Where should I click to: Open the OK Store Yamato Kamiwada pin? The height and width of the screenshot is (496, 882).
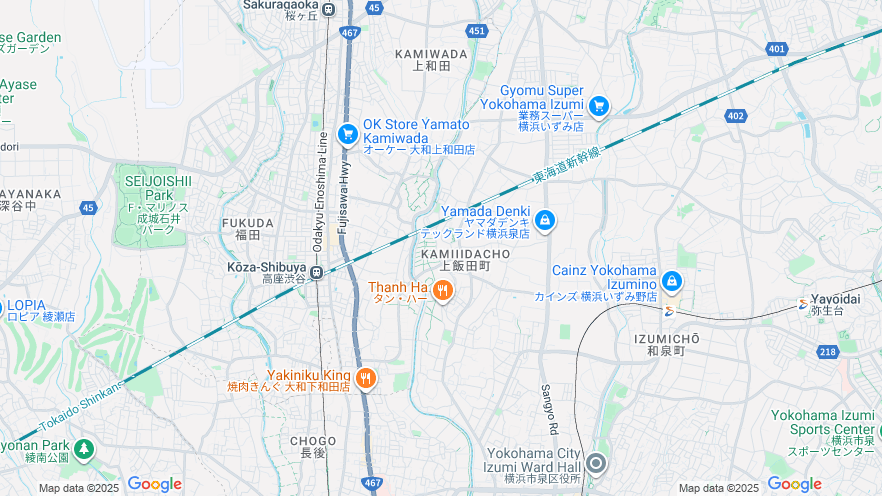point(348,133)
